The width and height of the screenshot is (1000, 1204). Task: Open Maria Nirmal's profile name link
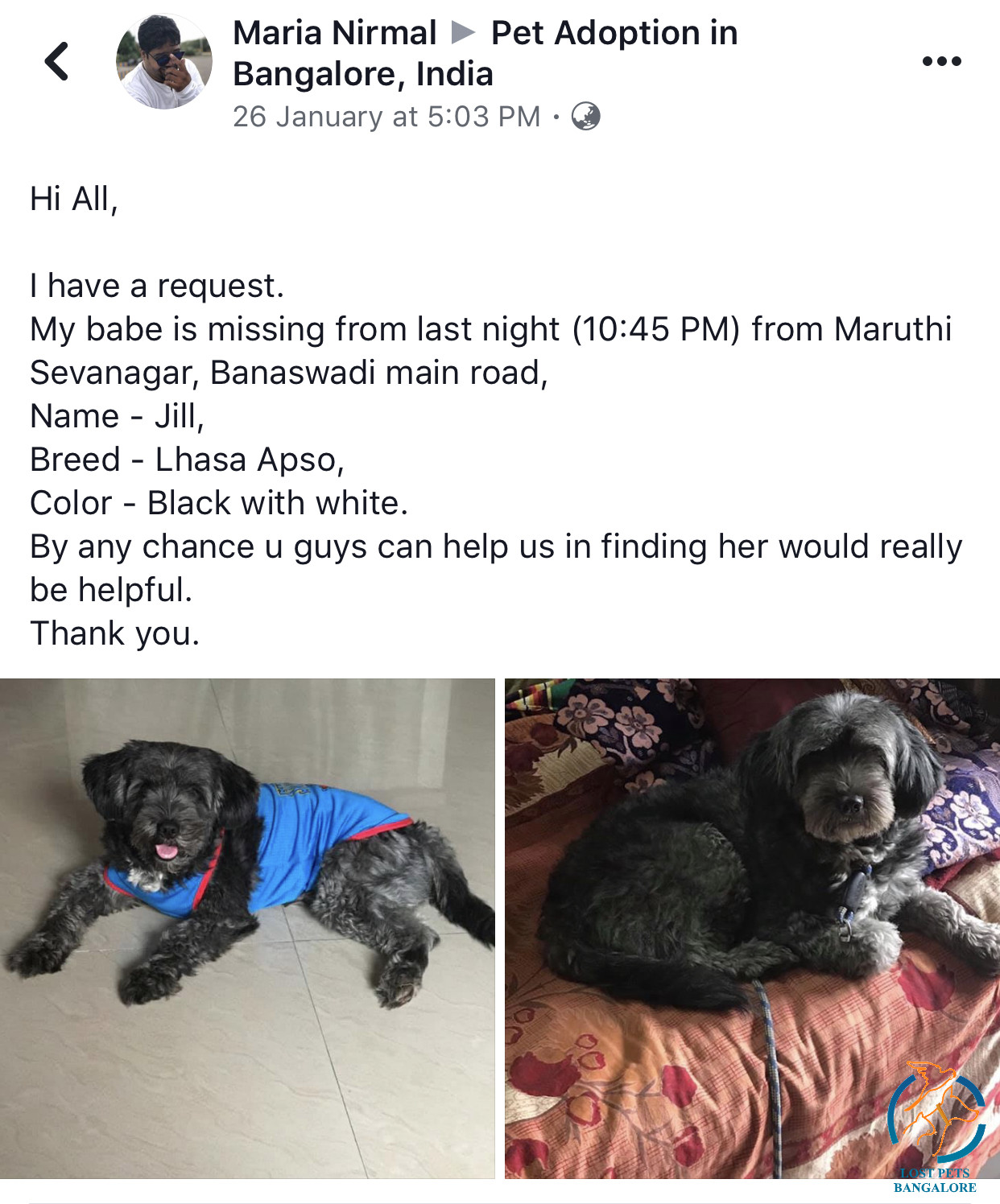[334, 34]
